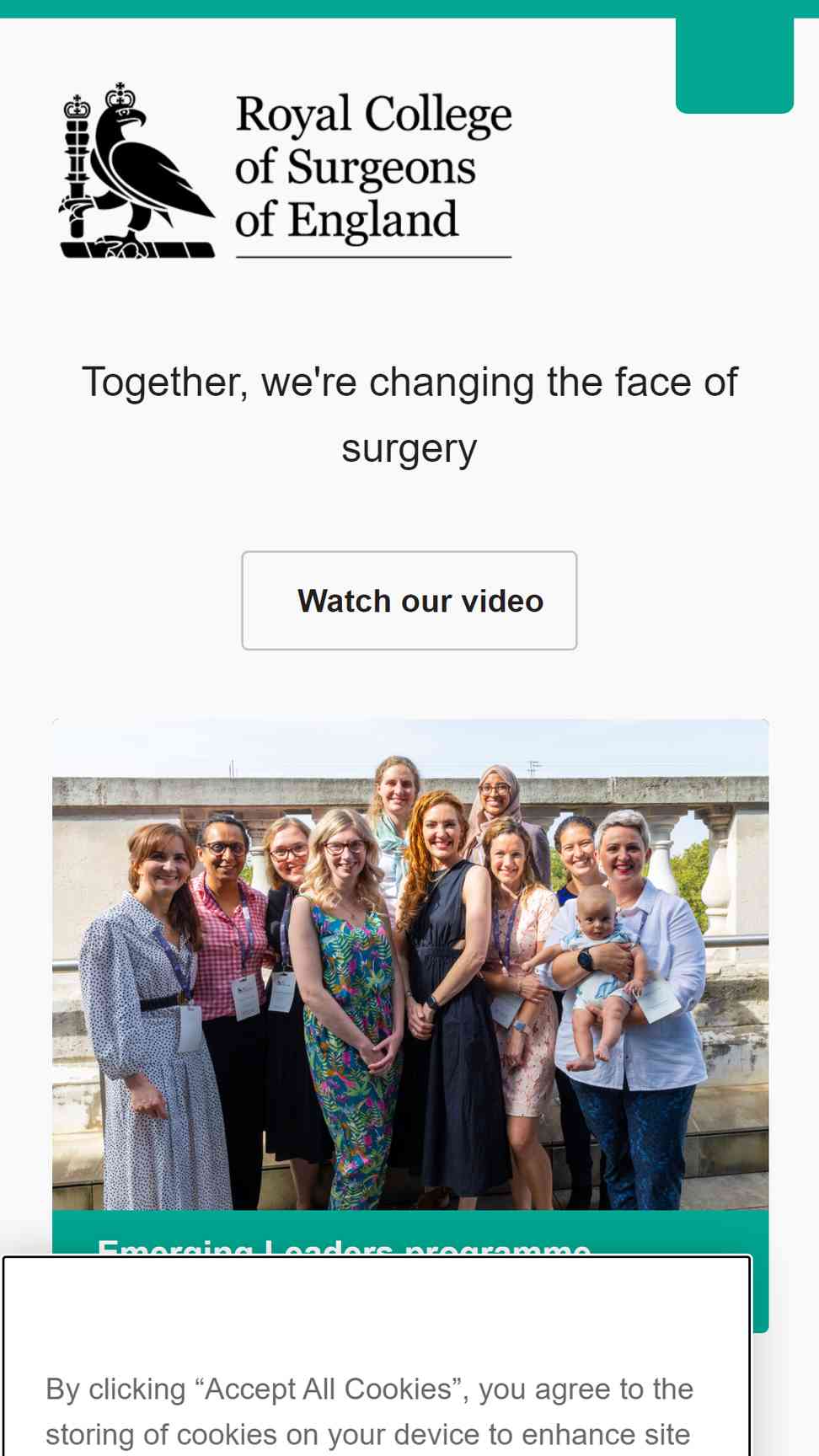Screen dimensions: 819x1456
Task: Go to Royal College of Surgeons homepage logo
Action: (x=286, y=170)
